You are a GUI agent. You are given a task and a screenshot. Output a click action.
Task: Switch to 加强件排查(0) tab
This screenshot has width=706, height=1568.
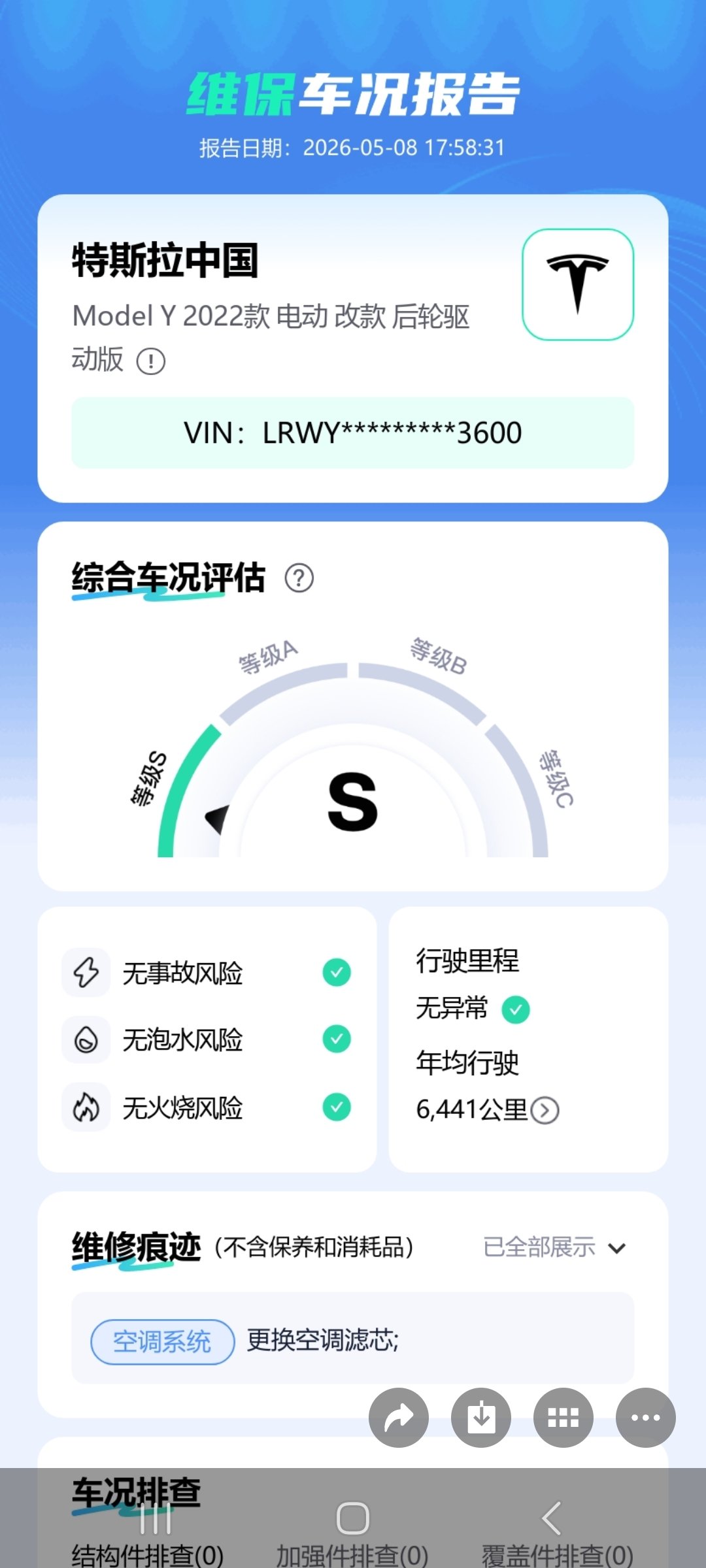coord(352,1555)
